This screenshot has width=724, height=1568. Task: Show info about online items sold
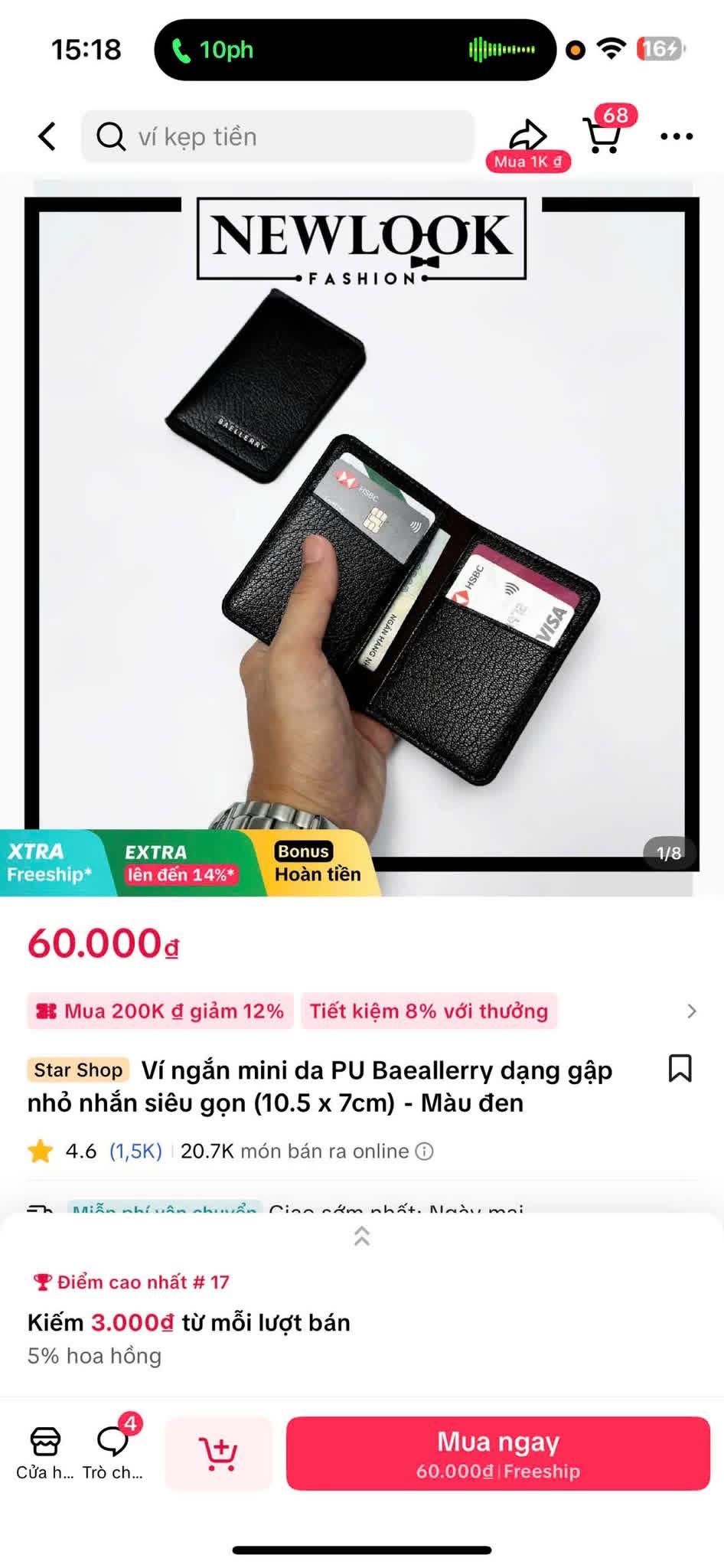(425, 1151)
